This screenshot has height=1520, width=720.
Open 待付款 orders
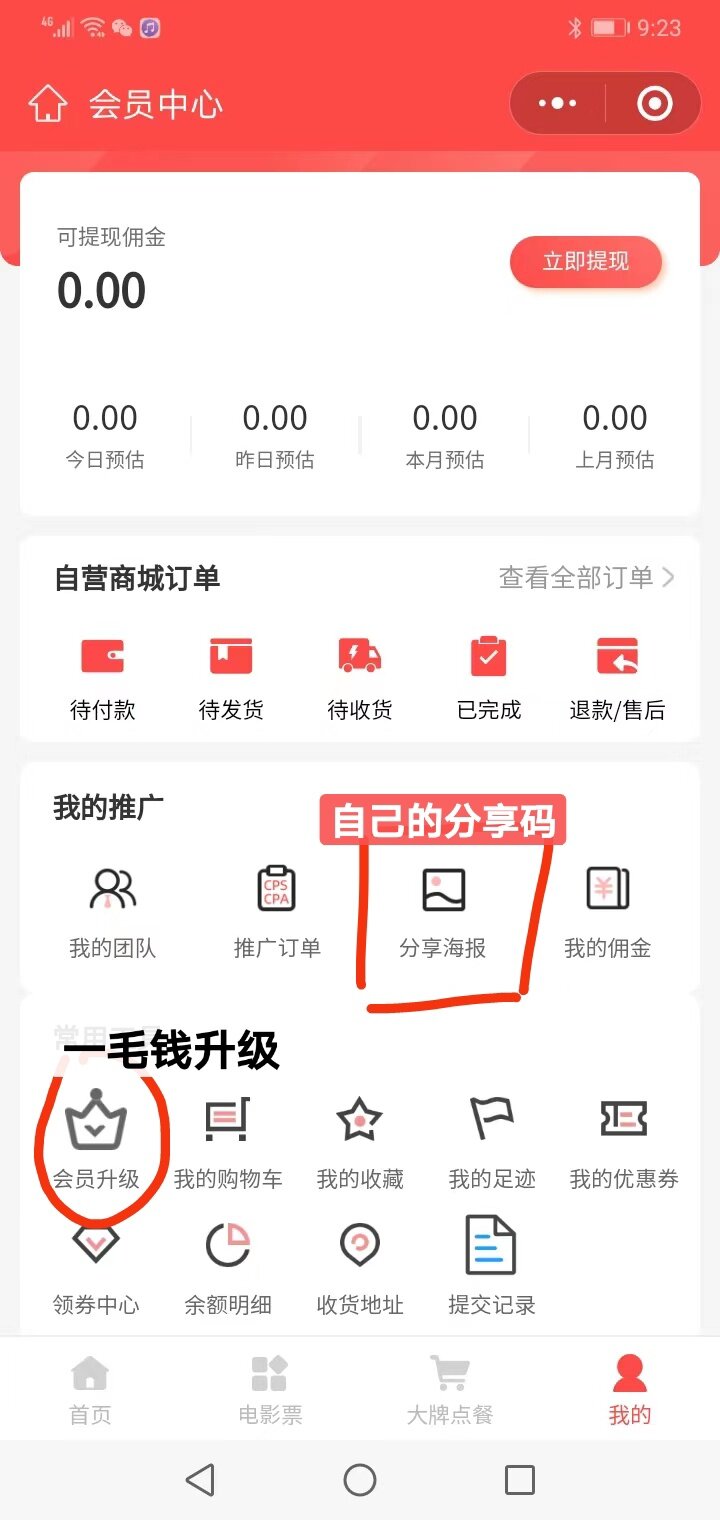103,678
